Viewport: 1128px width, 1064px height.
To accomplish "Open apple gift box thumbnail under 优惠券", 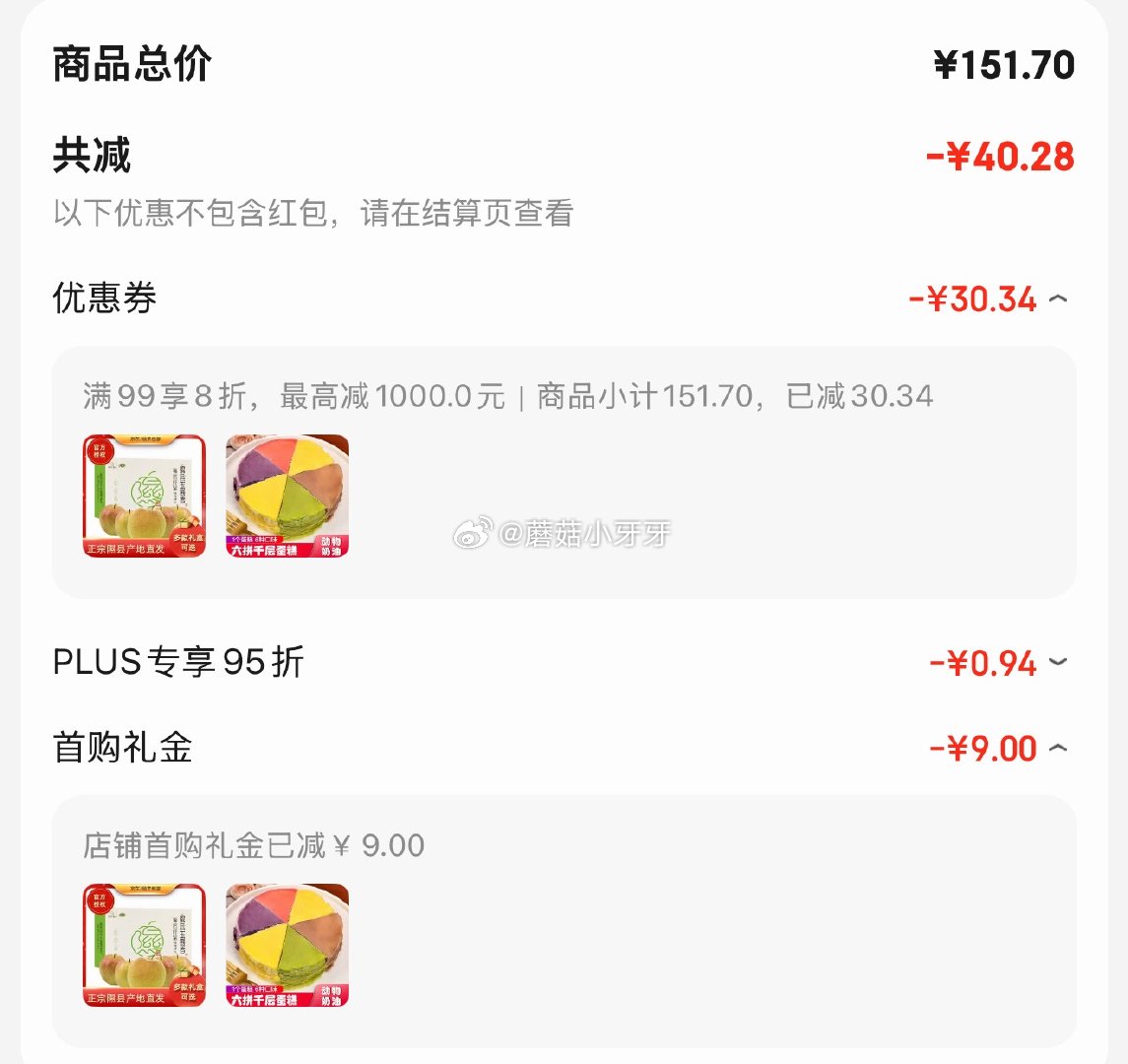I will [144, 497].
